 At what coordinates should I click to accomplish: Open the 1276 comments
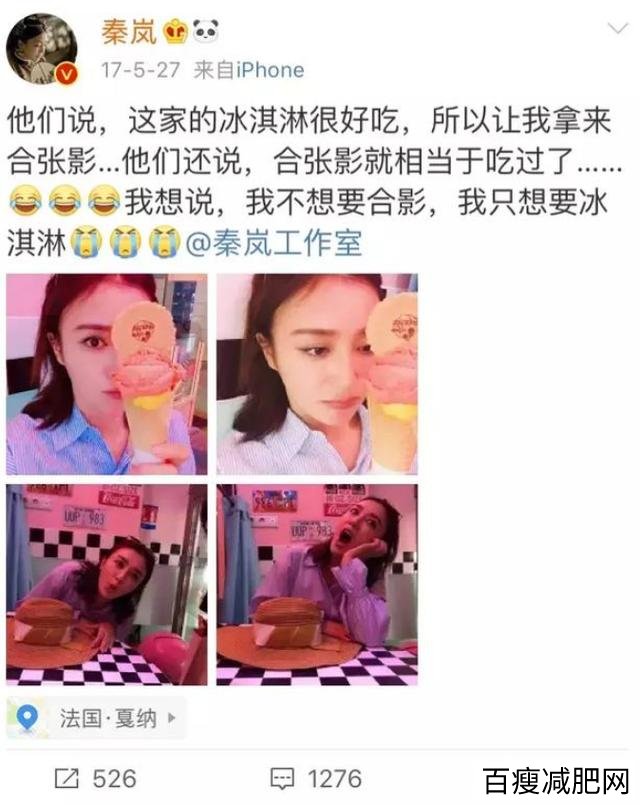pos(320,778)
